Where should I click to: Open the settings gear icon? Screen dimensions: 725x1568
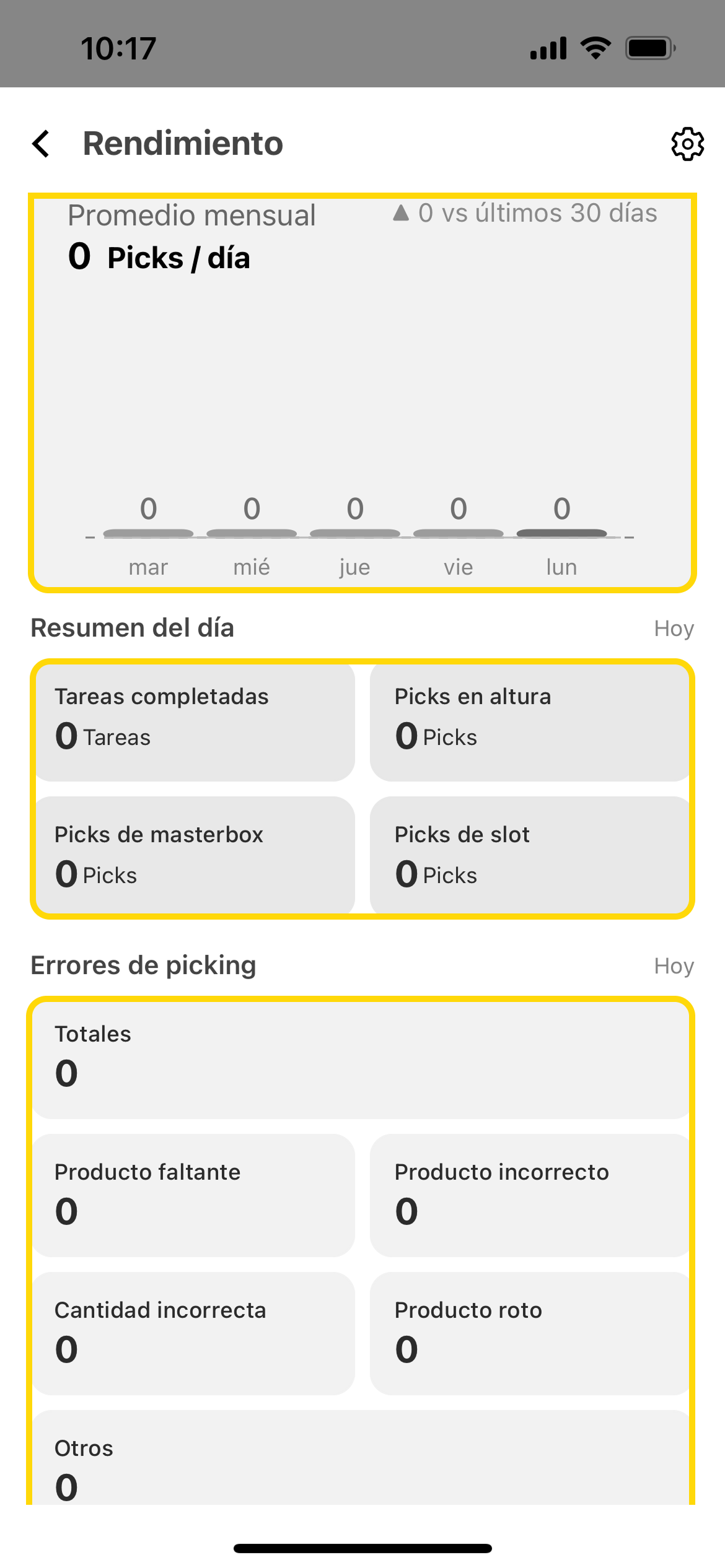click(687, 144)
